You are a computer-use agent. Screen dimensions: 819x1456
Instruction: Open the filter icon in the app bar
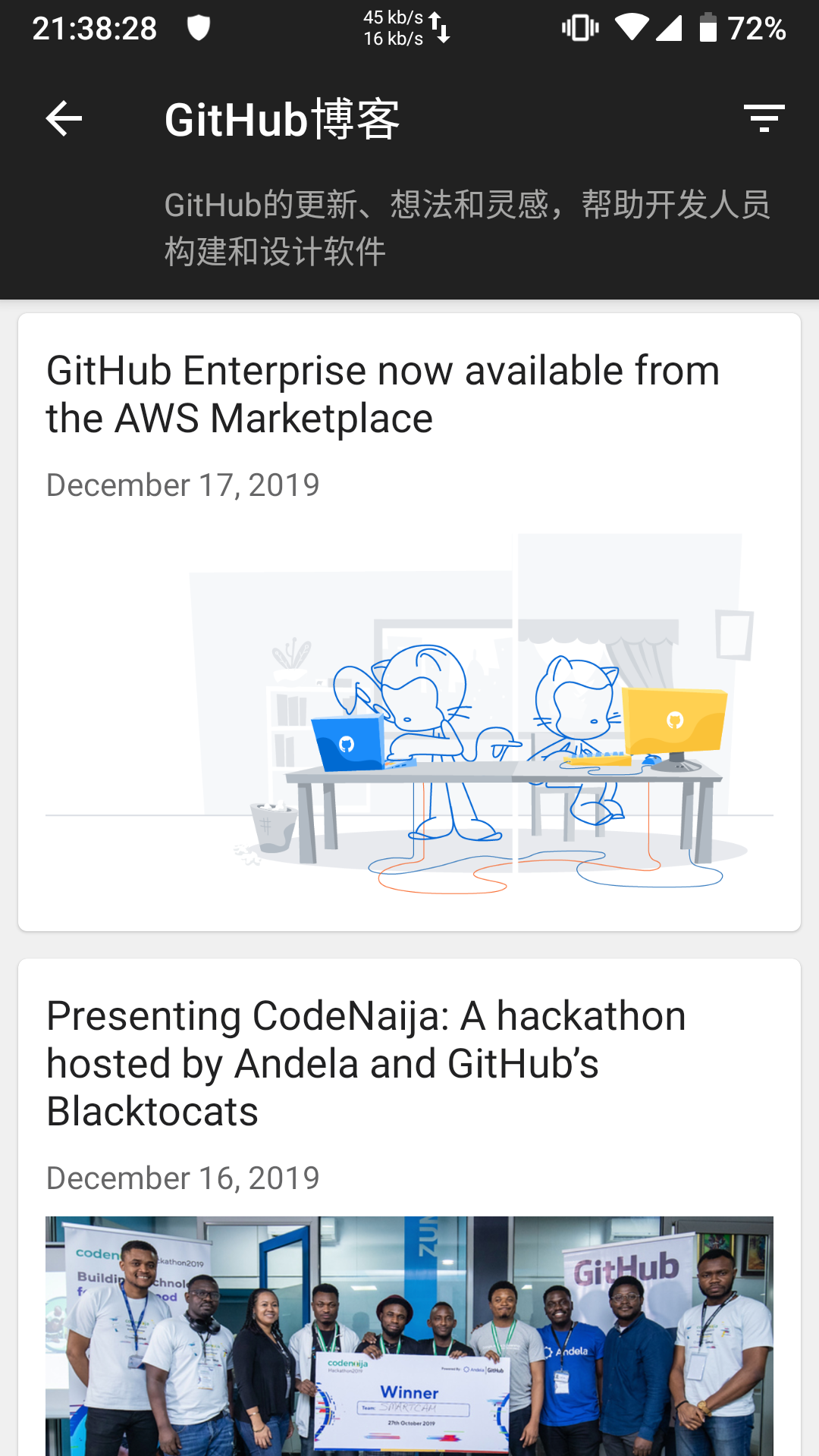coord(764,119)
